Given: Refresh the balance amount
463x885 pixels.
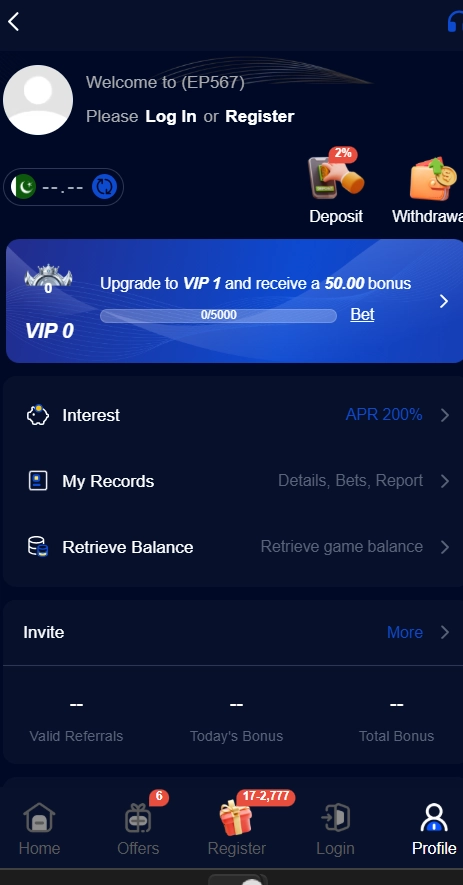Looking at the screenshot, I should tap(104, 187).
